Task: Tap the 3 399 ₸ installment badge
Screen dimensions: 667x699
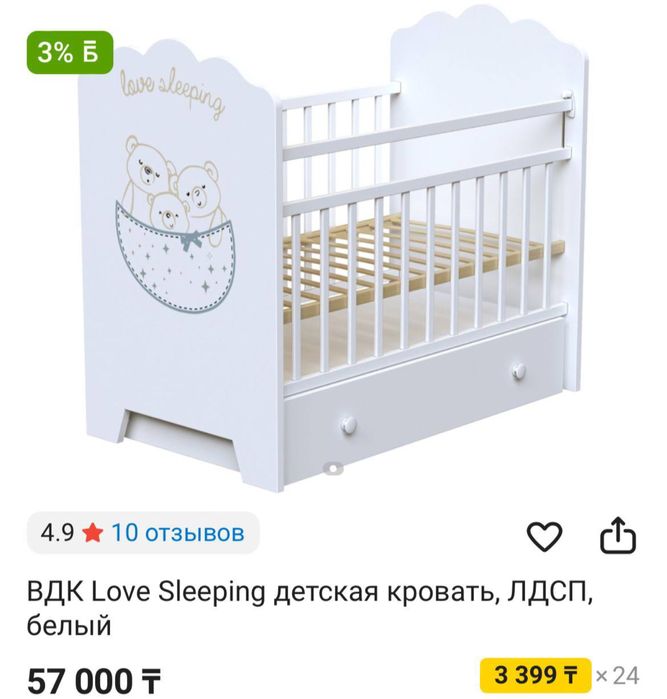Action: pyautogui.click(x=534, y=674)
